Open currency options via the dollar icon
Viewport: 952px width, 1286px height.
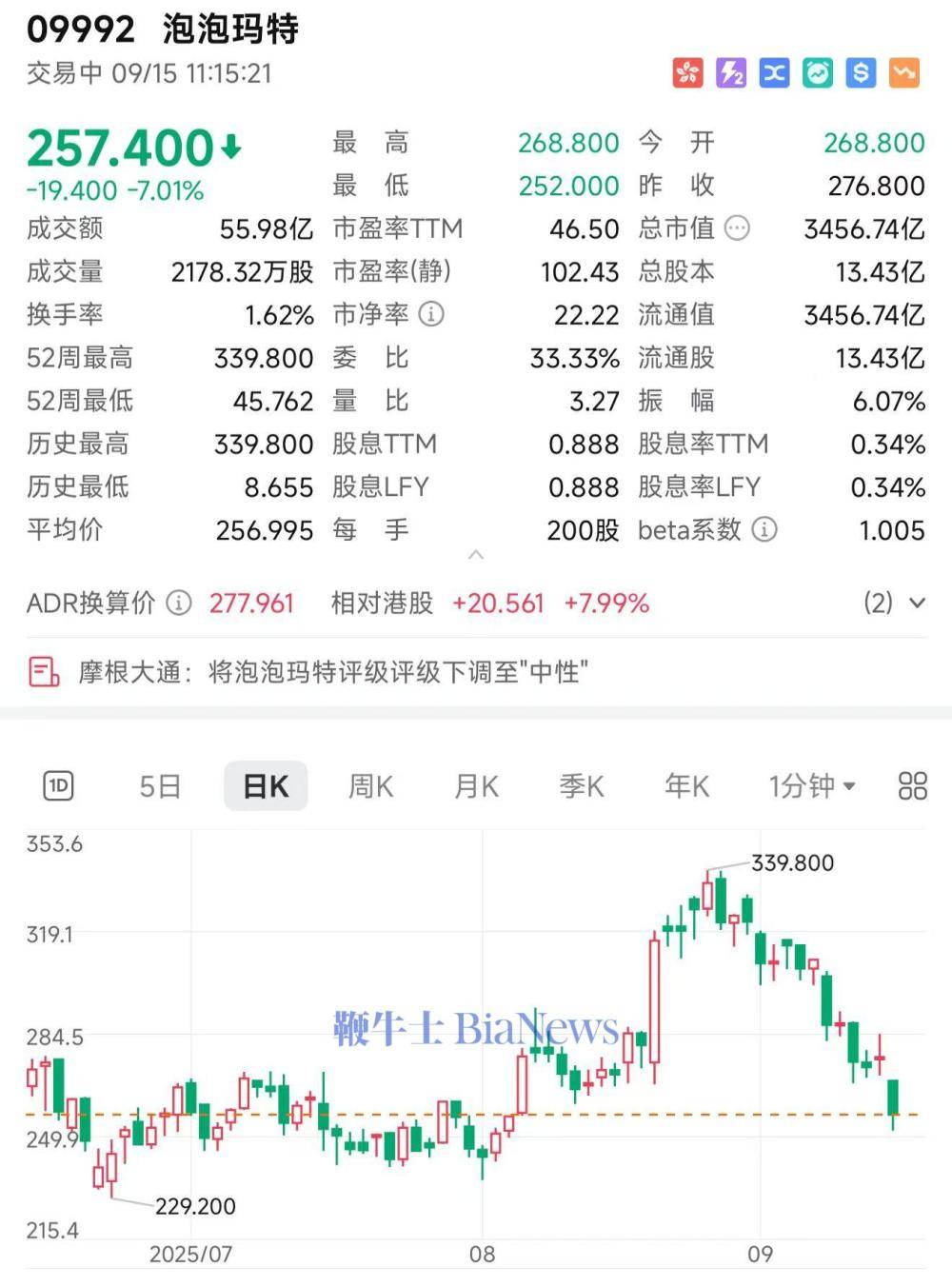(859, 72)
